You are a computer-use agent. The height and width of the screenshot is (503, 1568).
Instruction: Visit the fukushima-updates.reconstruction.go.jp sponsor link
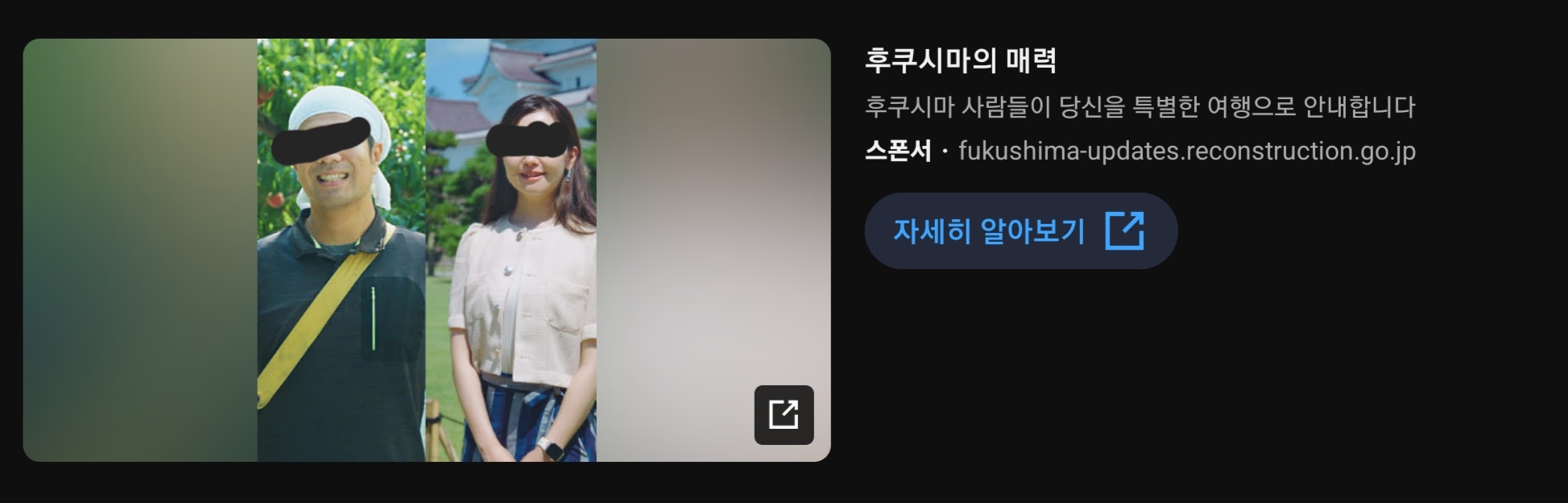[1186, 152]
